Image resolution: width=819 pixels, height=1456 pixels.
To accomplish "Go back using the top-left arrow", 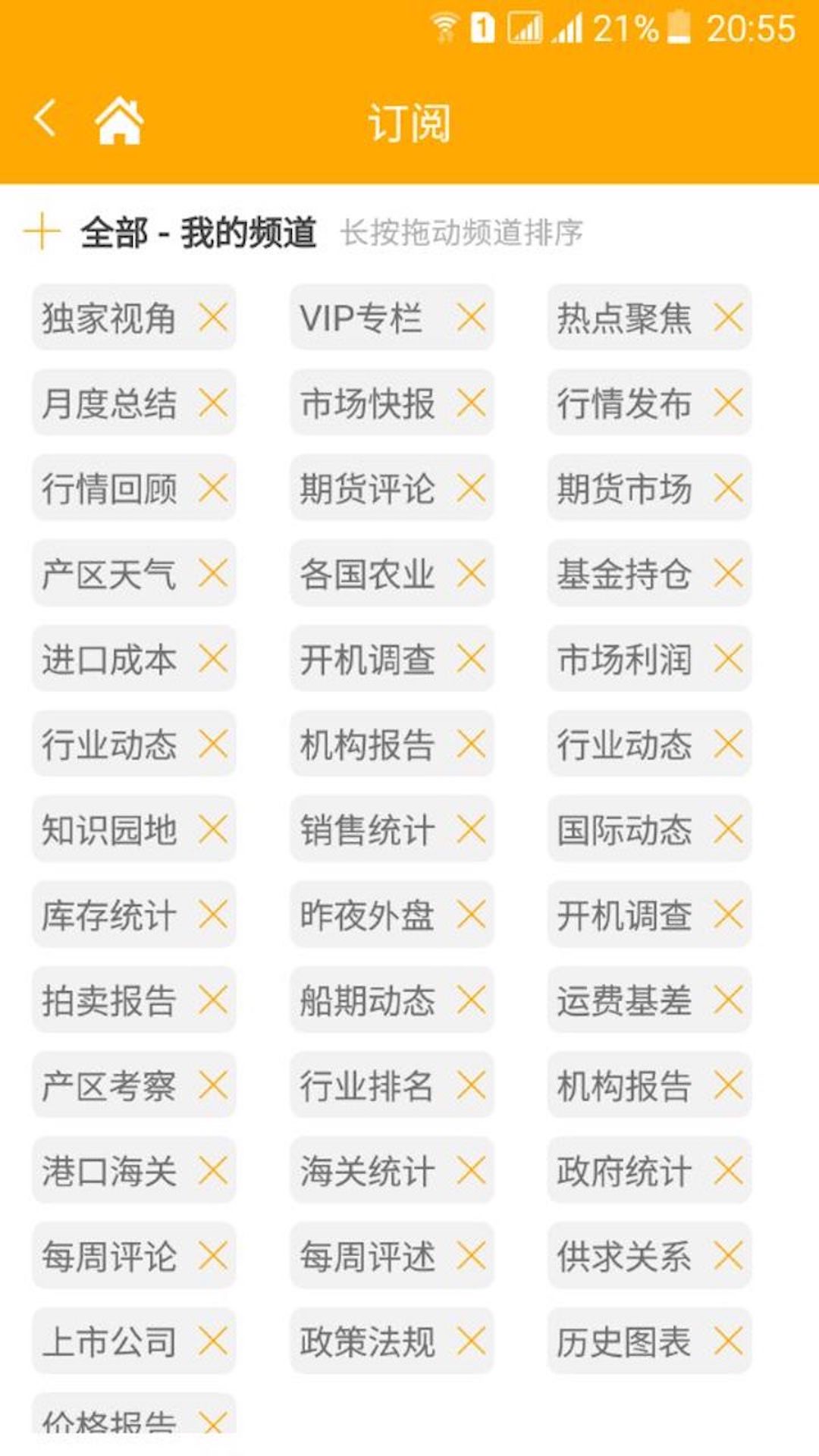I will [45, 120].
